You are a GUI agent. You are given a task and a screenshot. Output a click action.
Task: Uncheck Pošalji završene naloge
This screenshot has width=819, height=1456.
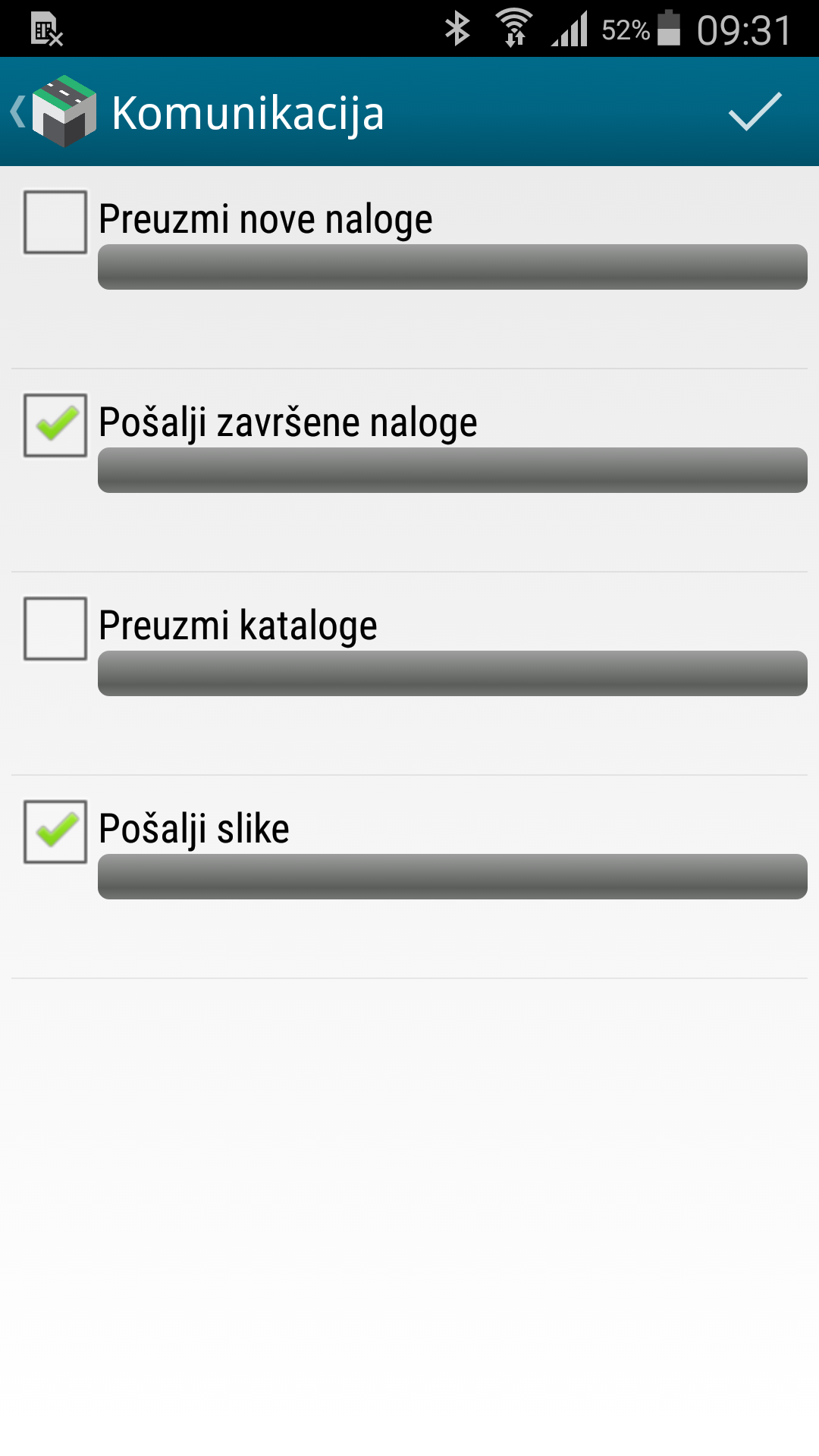[x=55, y=425]
